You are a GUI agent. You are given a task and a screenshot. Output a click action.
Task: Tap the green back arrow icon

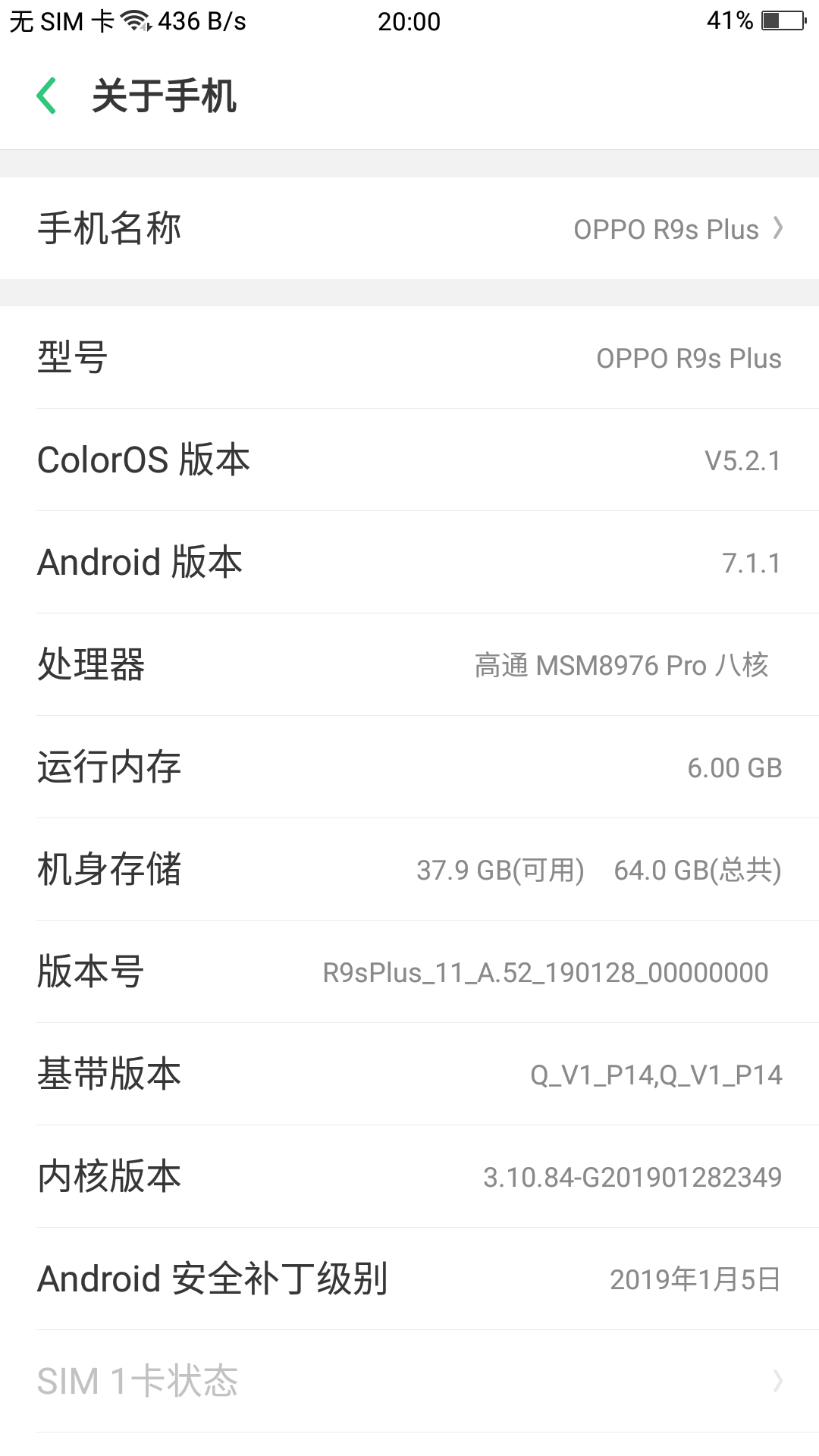pyautogui.click(x=47, y=96)
